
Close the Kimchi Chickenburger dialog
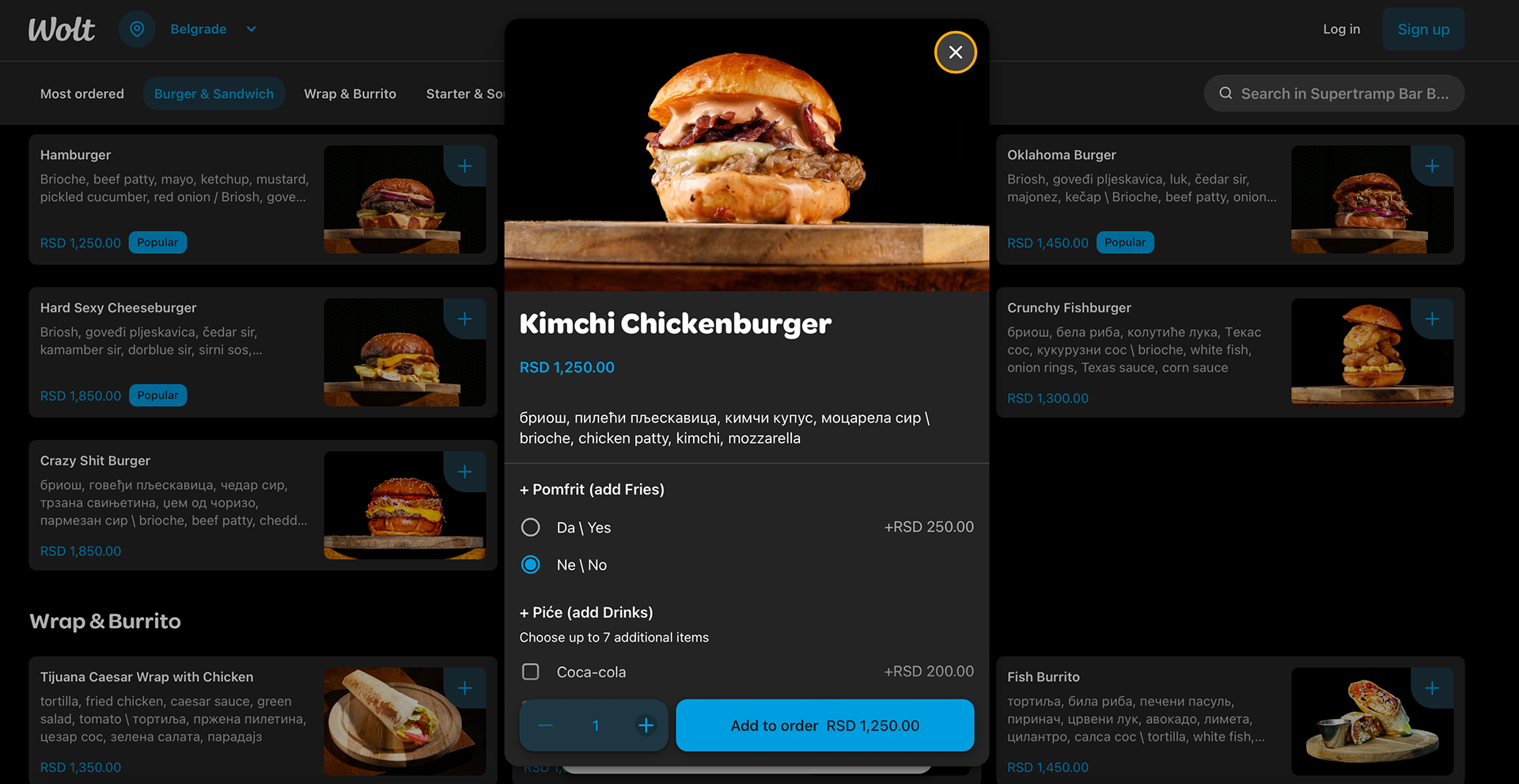tap(955, 52)
